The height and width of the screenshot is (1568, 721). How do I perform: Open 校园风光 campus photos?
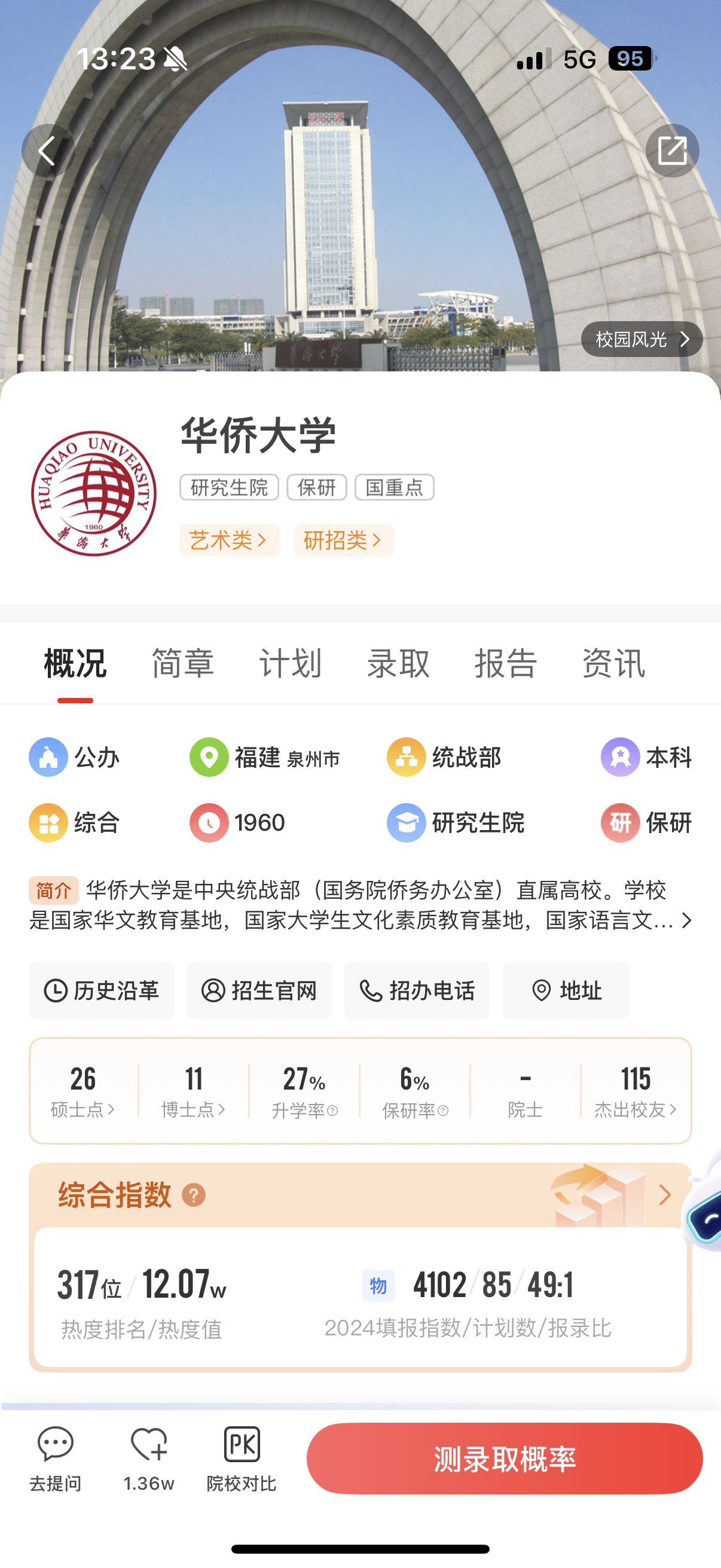point(641,339)
